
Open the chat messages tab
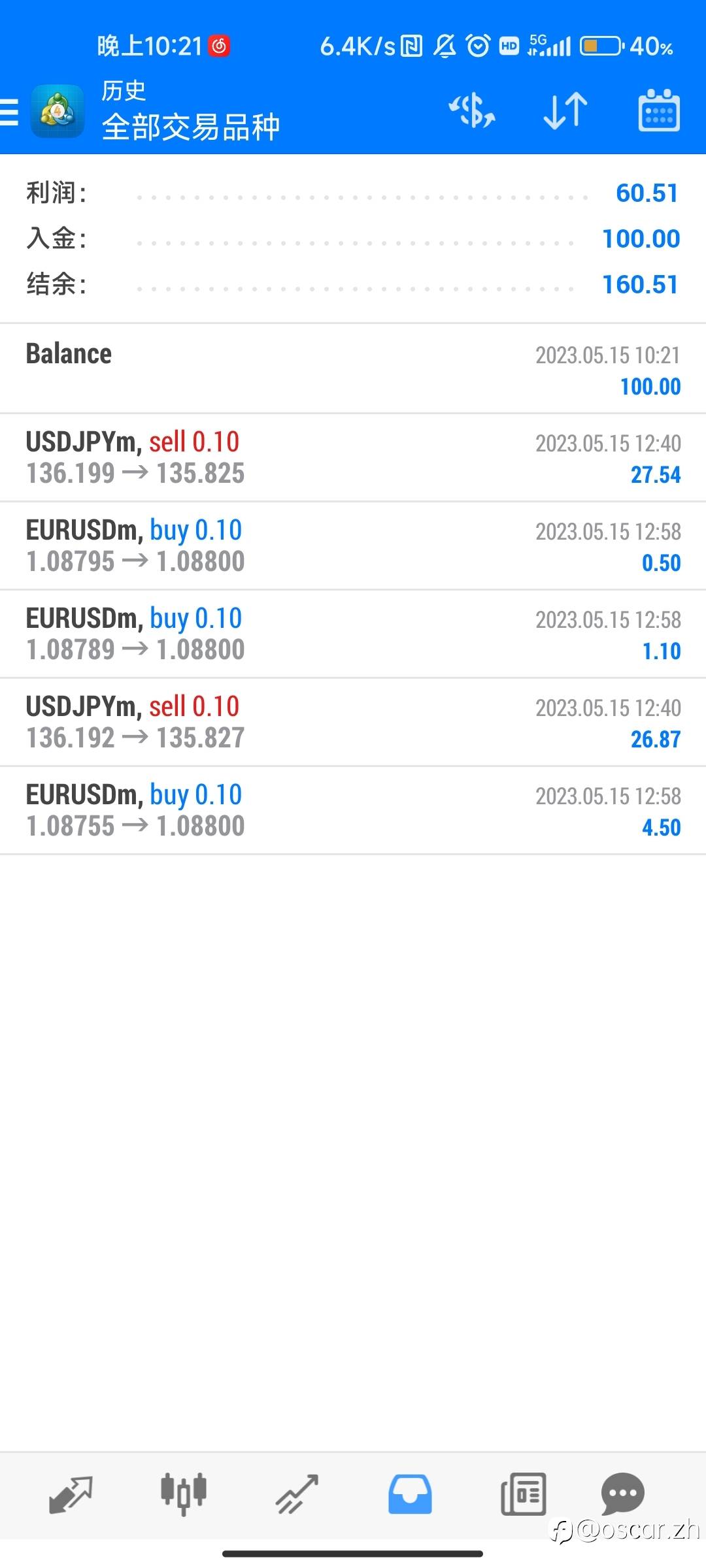point(622,1494)
